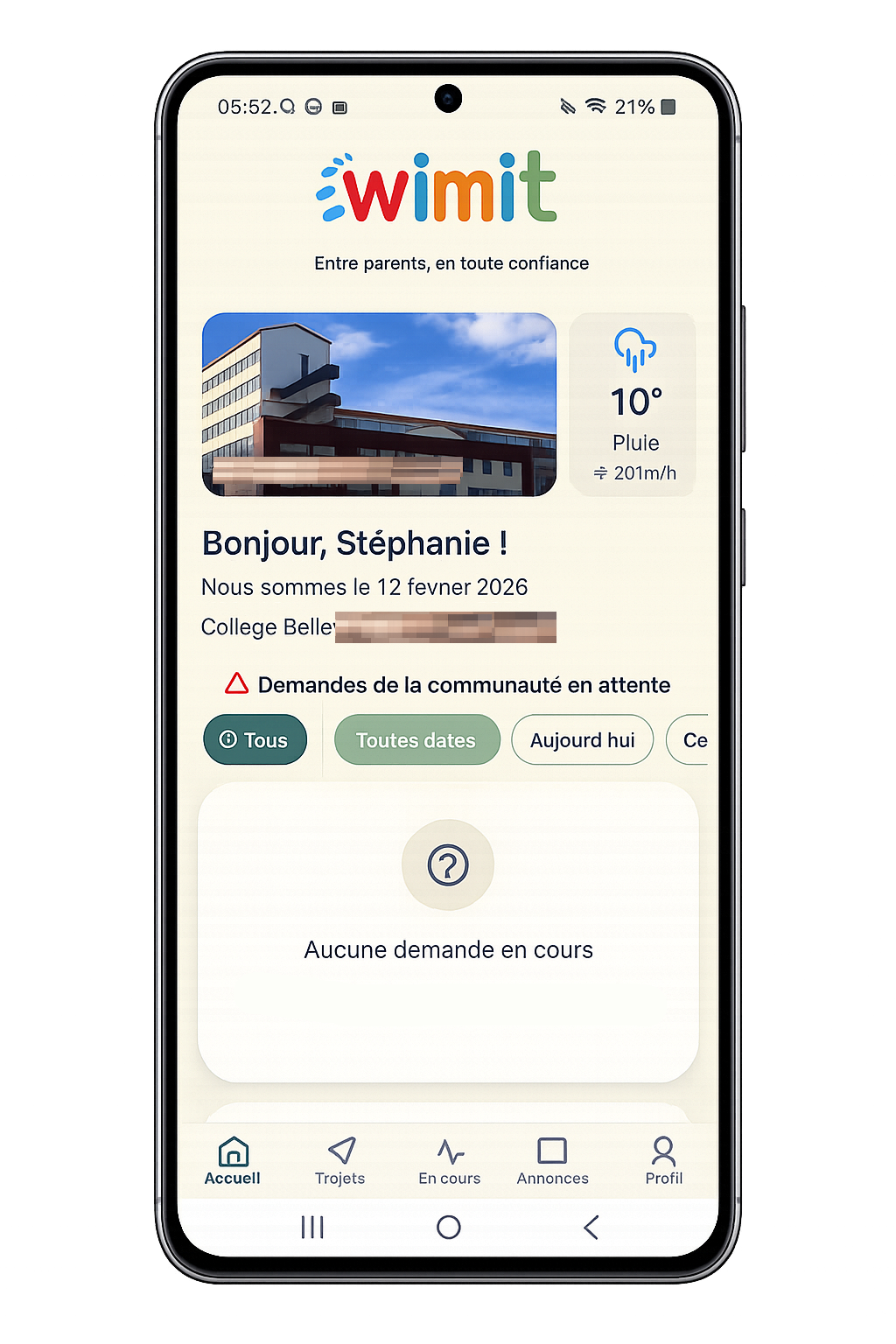This screenshot has height=1344, width=896.
Task: Open the recent apps view
Action: coord(312,1228)
